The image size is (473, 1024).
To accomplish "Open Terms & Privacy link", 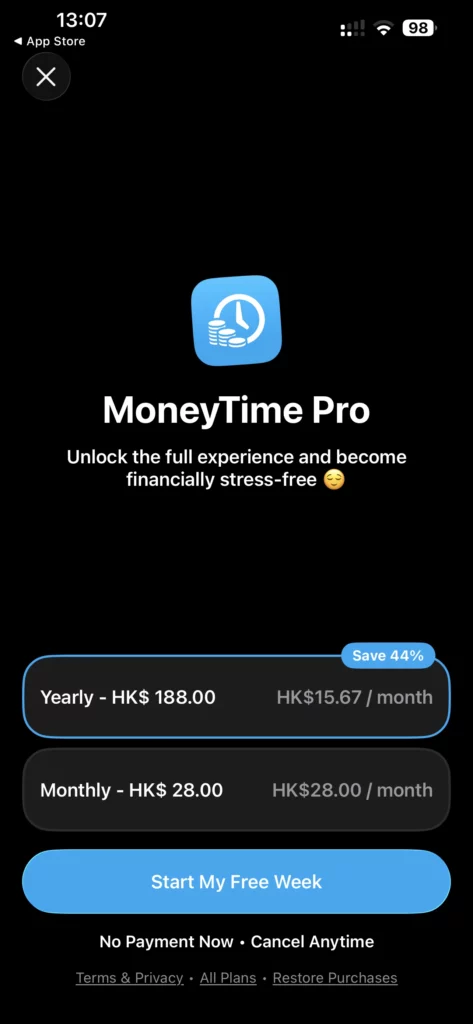I will (x=129, y=978).
